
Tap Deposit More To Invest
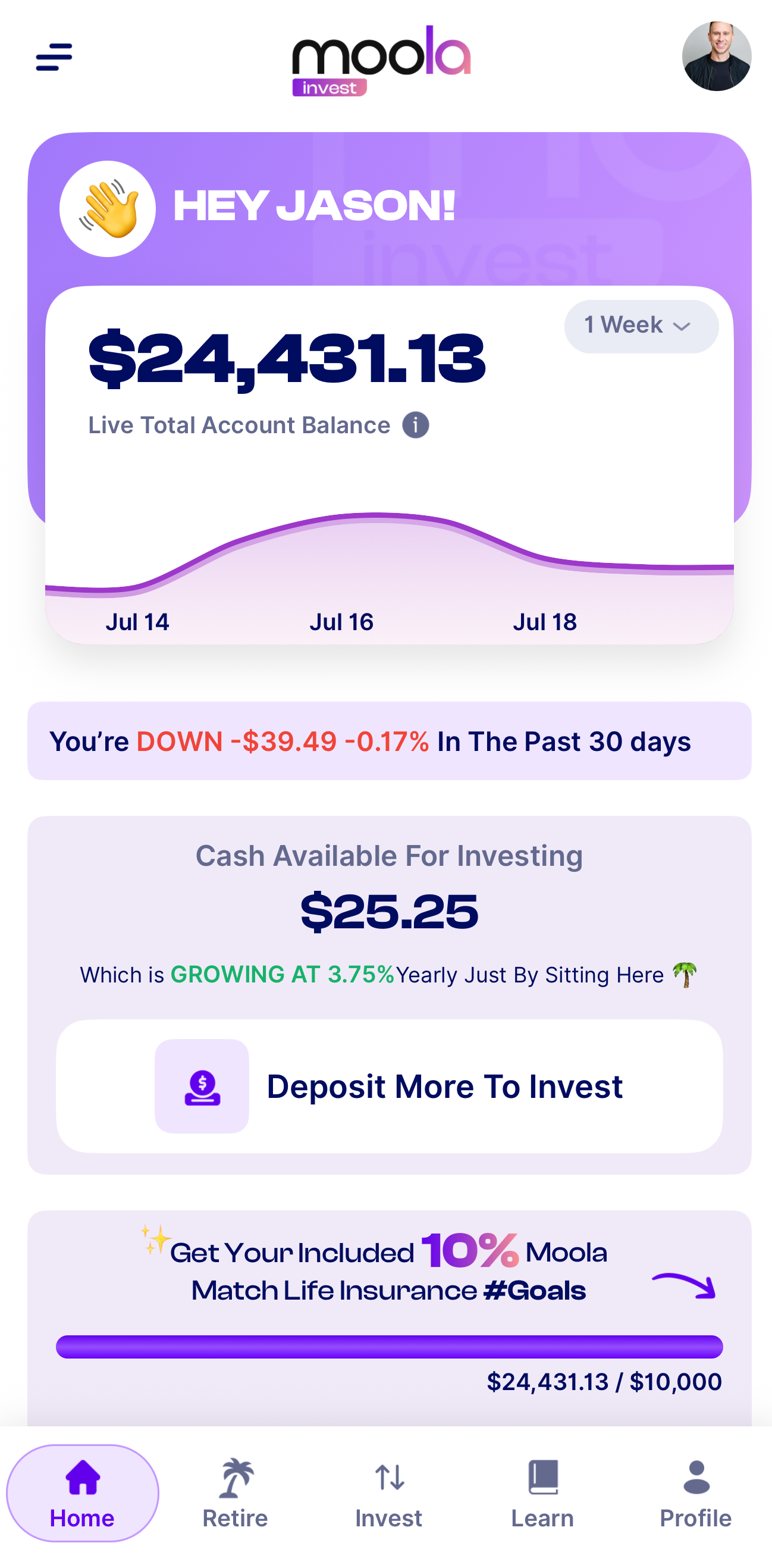(390, 1086)
